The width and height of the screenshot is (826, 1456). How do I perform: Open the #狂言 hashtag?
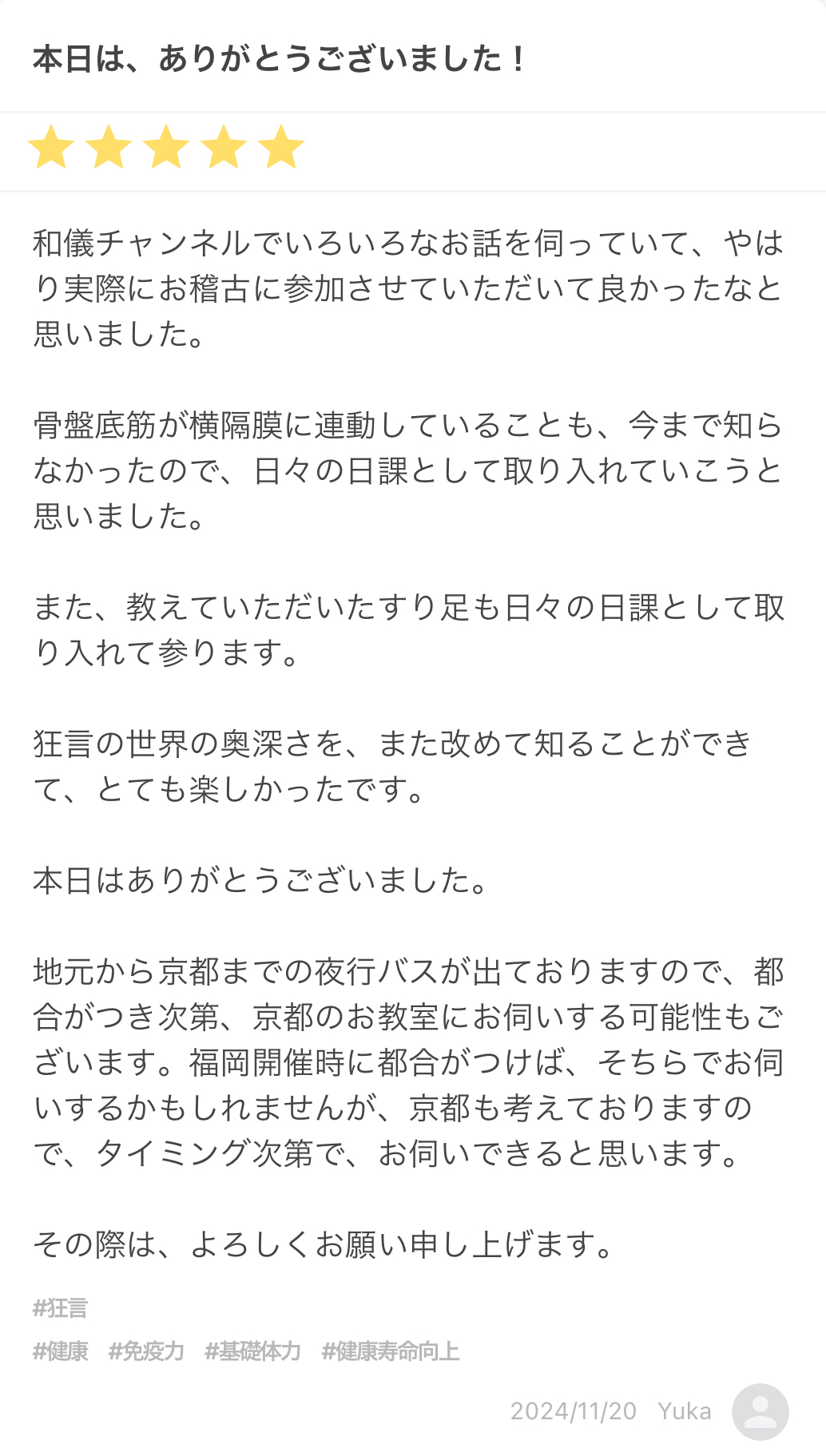pos(60,1308)
